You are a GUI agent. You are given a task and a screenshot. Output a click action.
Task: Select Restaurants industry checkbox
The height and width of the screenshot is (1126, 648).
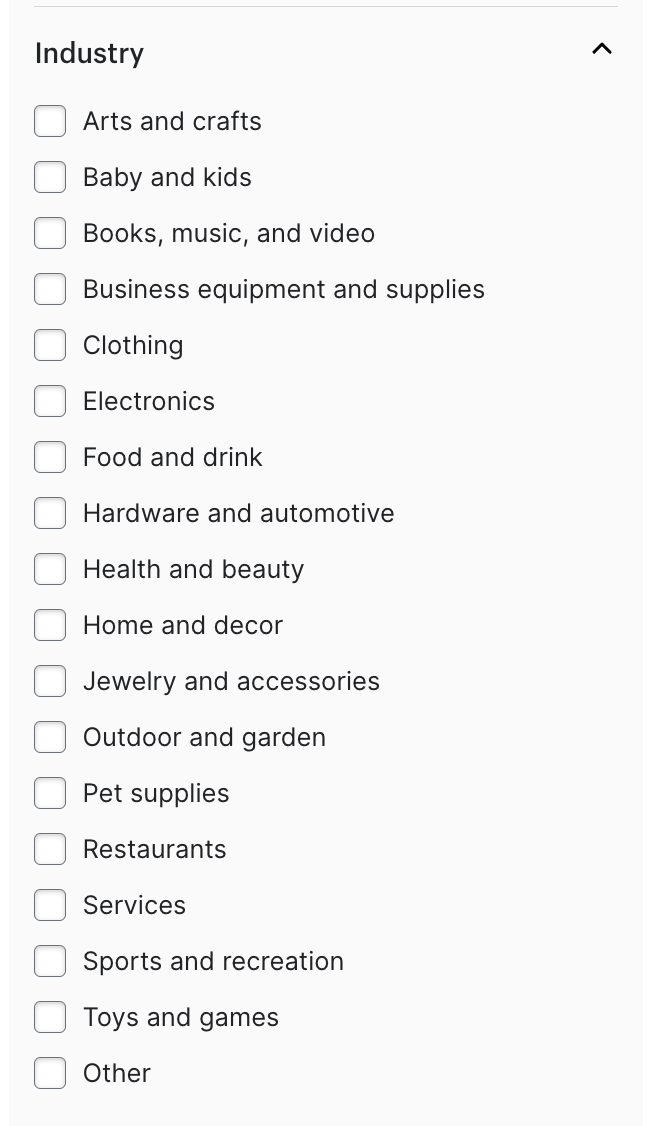(x=50, y=849)
